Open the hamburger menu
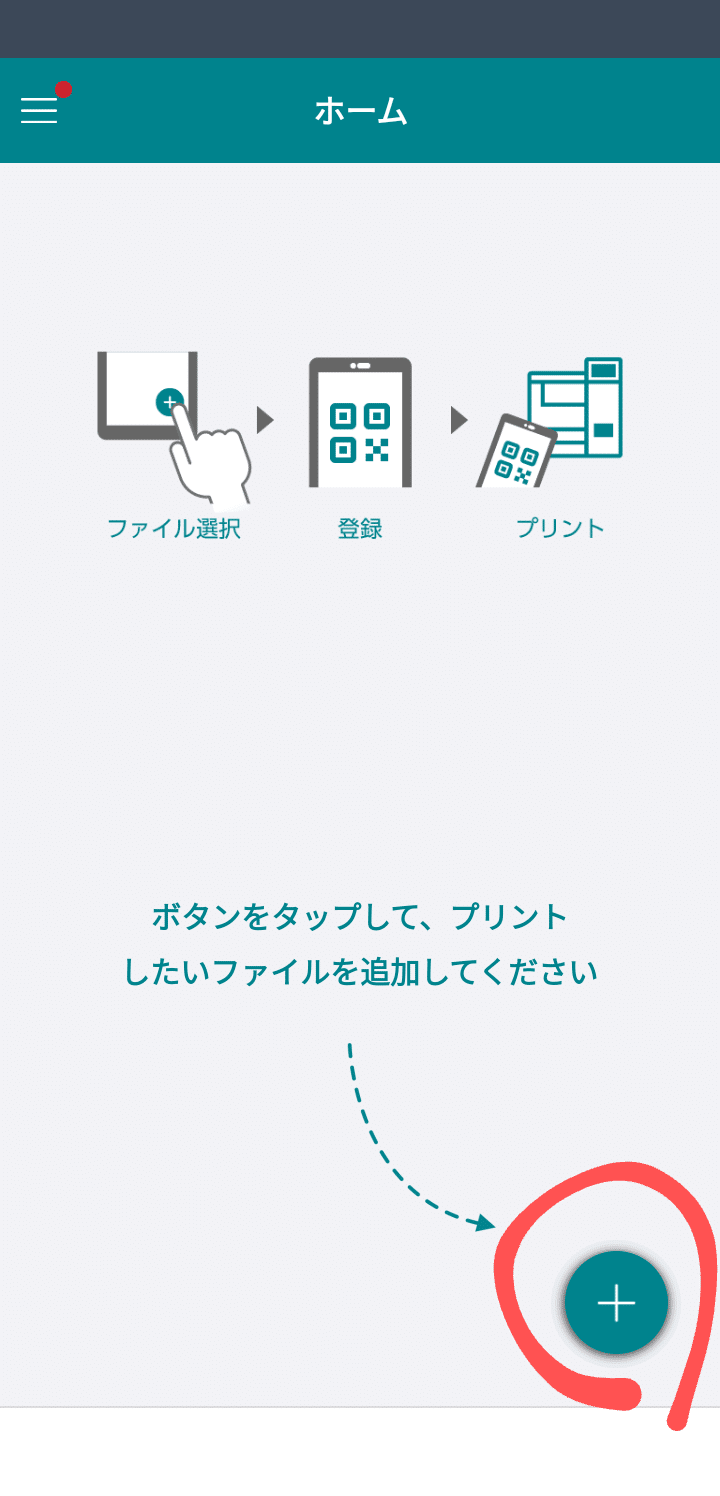The image size is (720, 1496). point(39,110)
